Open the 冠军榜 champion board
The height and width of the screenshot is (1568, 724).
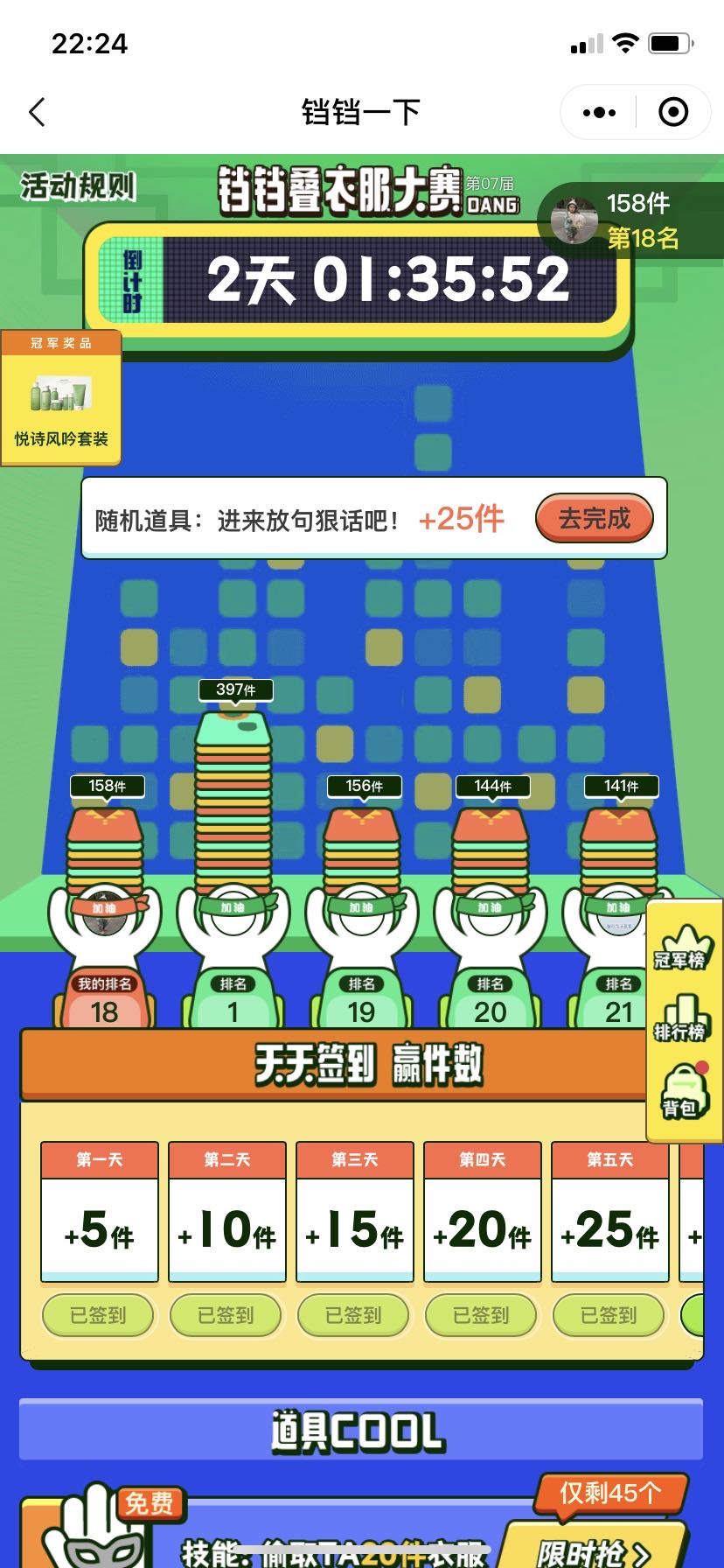click(680, 948)
